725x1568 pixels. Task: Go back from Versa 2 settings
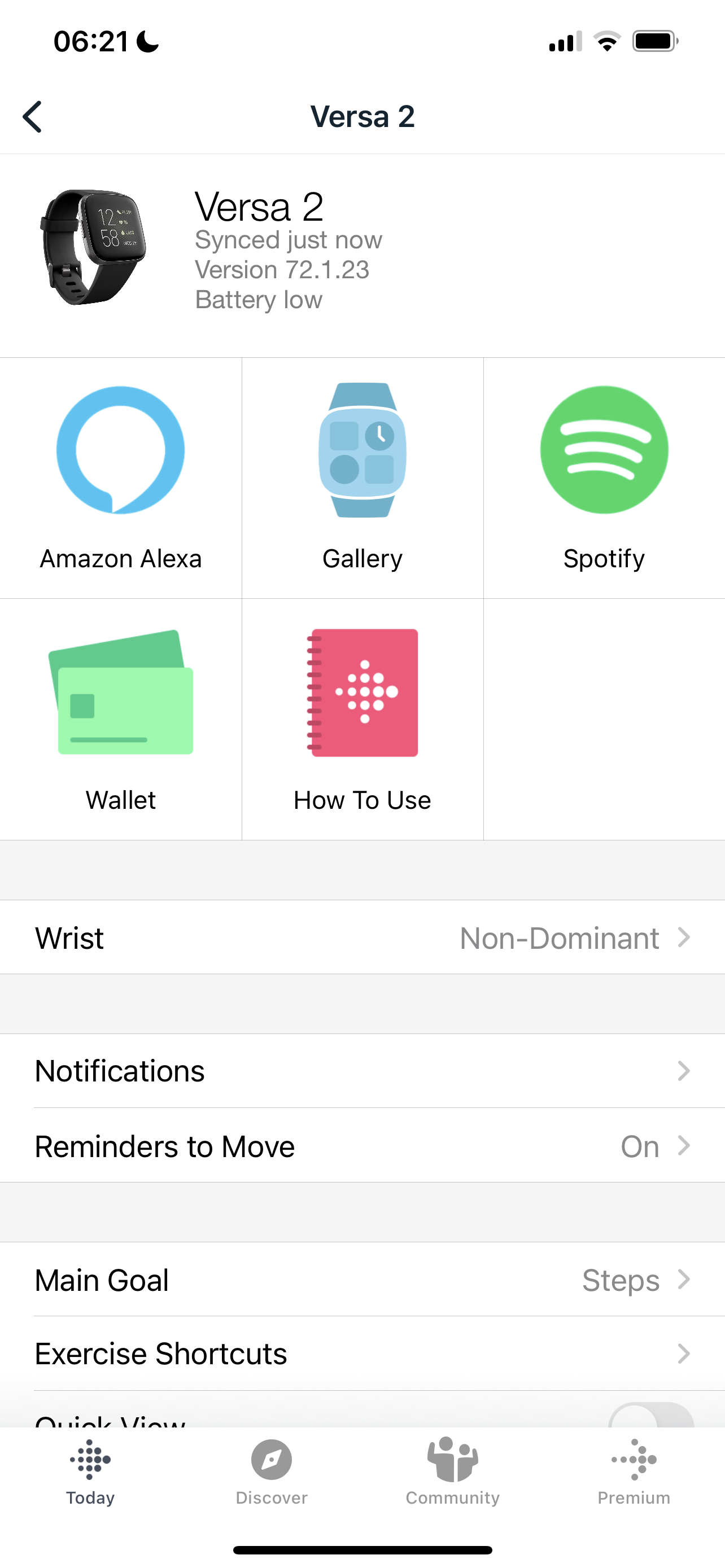tap(33, 116)
